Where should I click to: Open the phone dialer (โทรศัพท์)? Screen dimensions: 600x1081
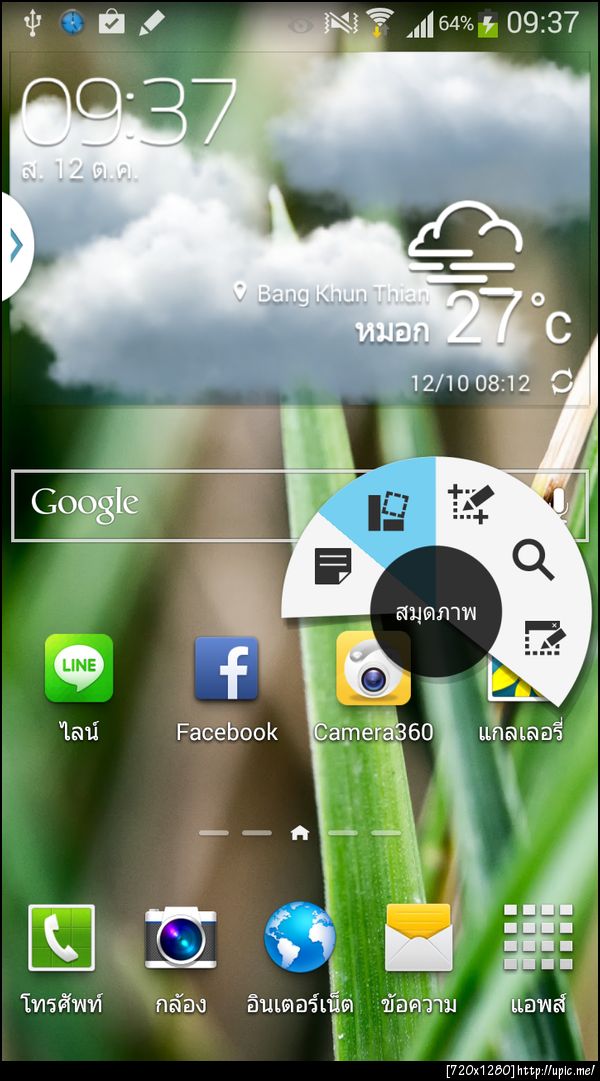[x=61, y=938]
